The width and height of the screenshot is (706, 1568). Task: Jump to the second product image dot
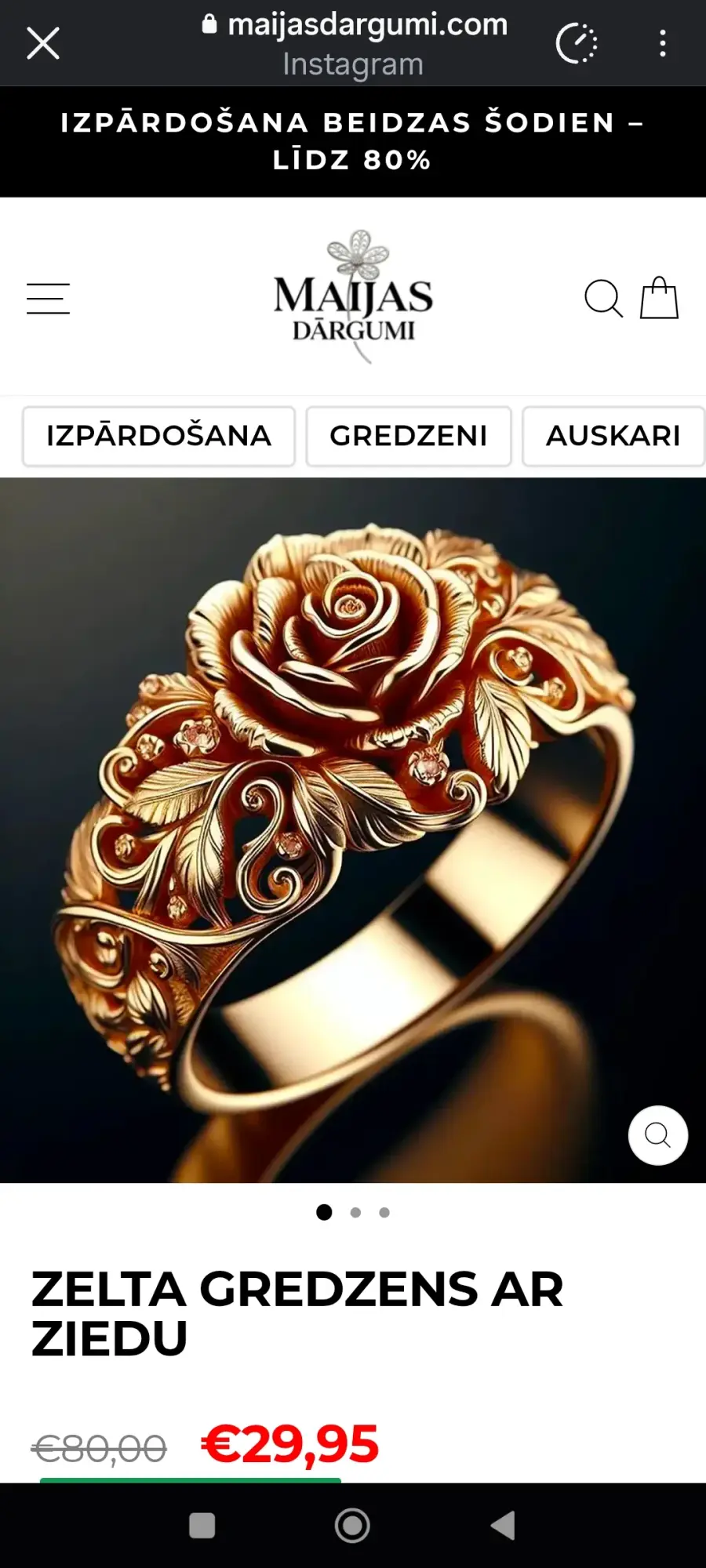click(x=355, y=1212)
